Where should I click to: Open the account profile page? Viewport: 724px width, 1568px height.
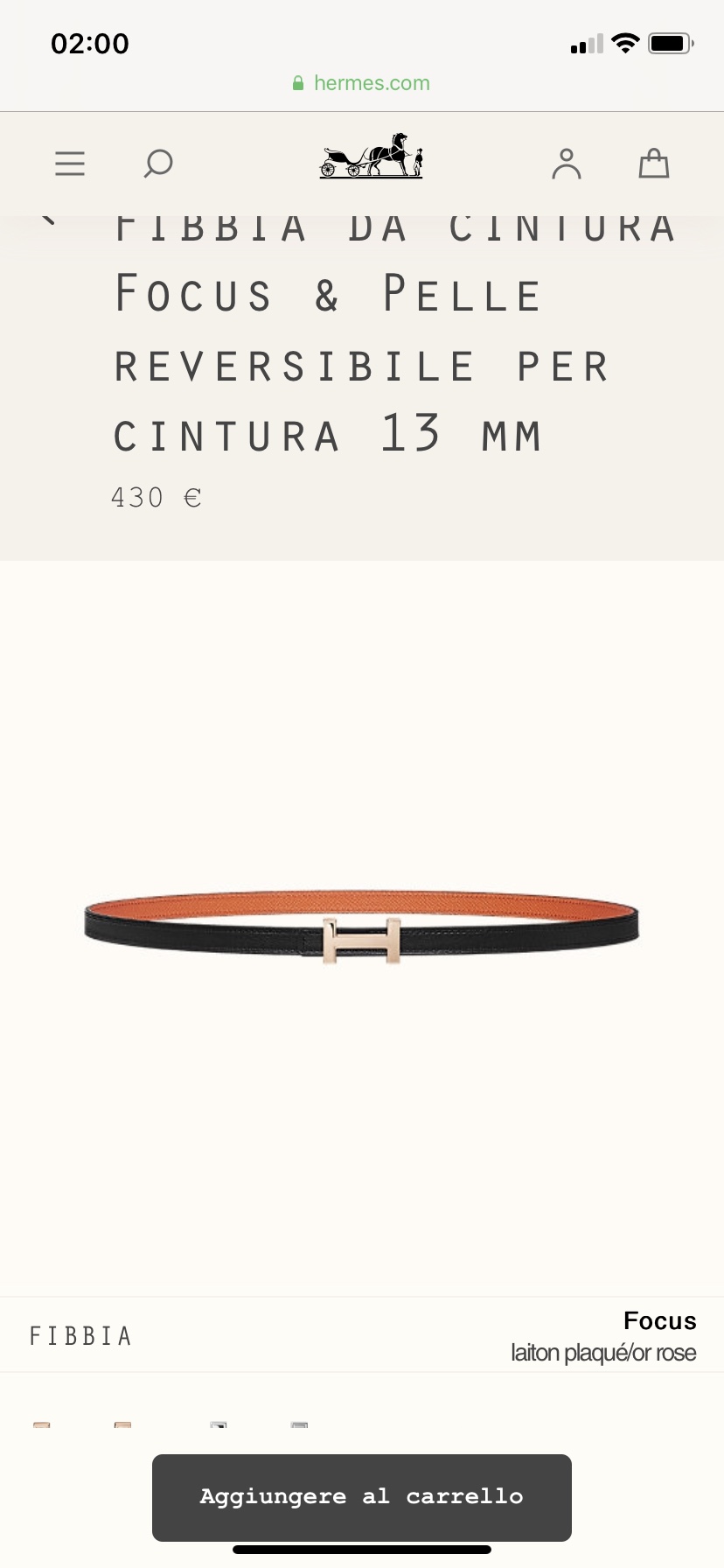(x=566, y=164)
